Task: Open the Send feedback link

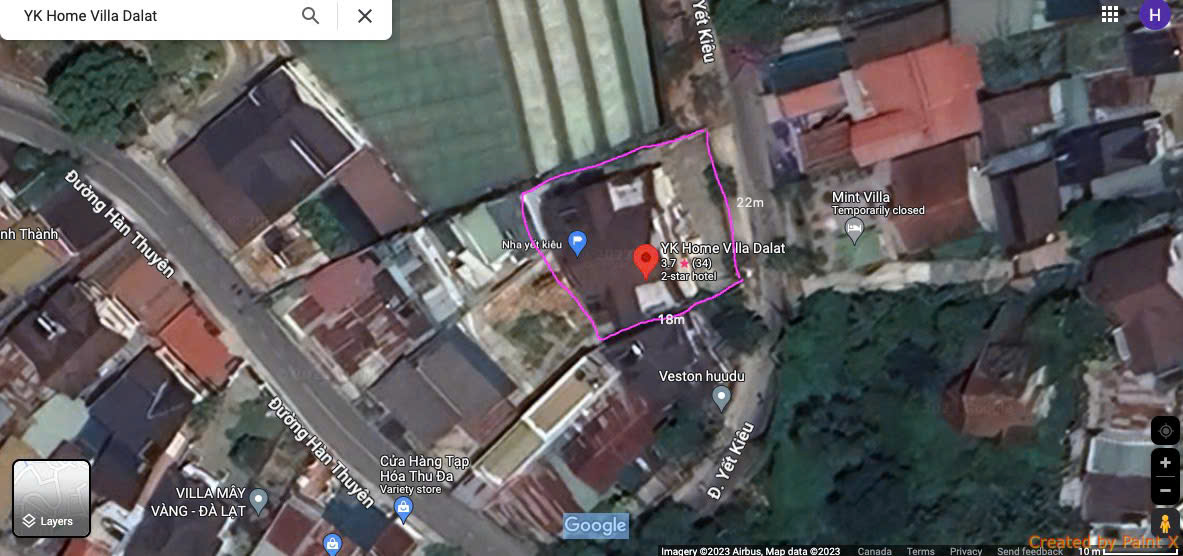Action: coord(1029,551)
